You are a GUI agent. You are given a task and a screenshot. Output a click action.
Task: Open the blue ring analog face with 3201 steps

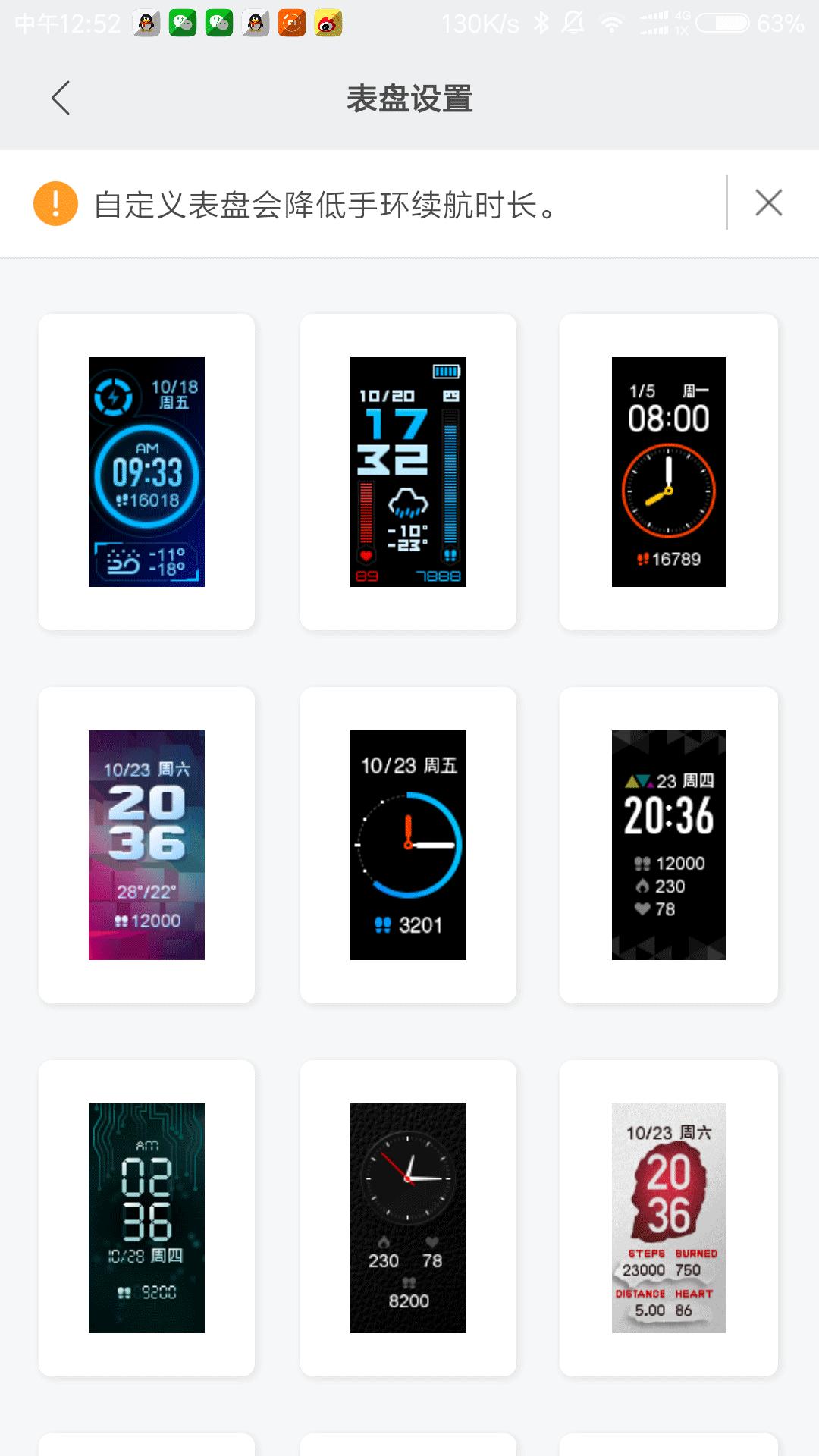pyautogui.click(x=408, y=845)
